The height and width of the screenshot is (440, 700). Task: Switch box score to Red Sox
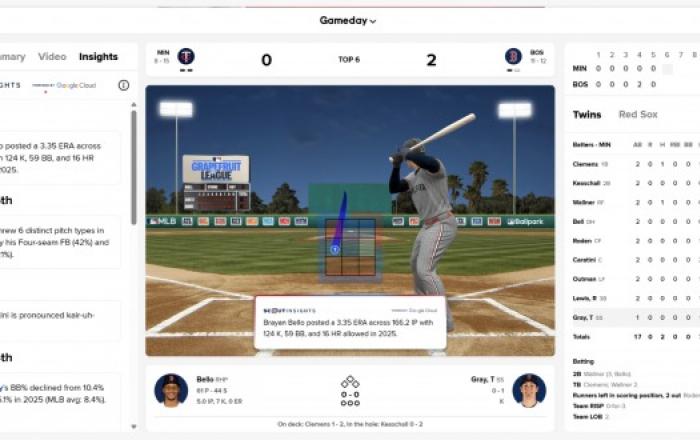click(638, 115)
